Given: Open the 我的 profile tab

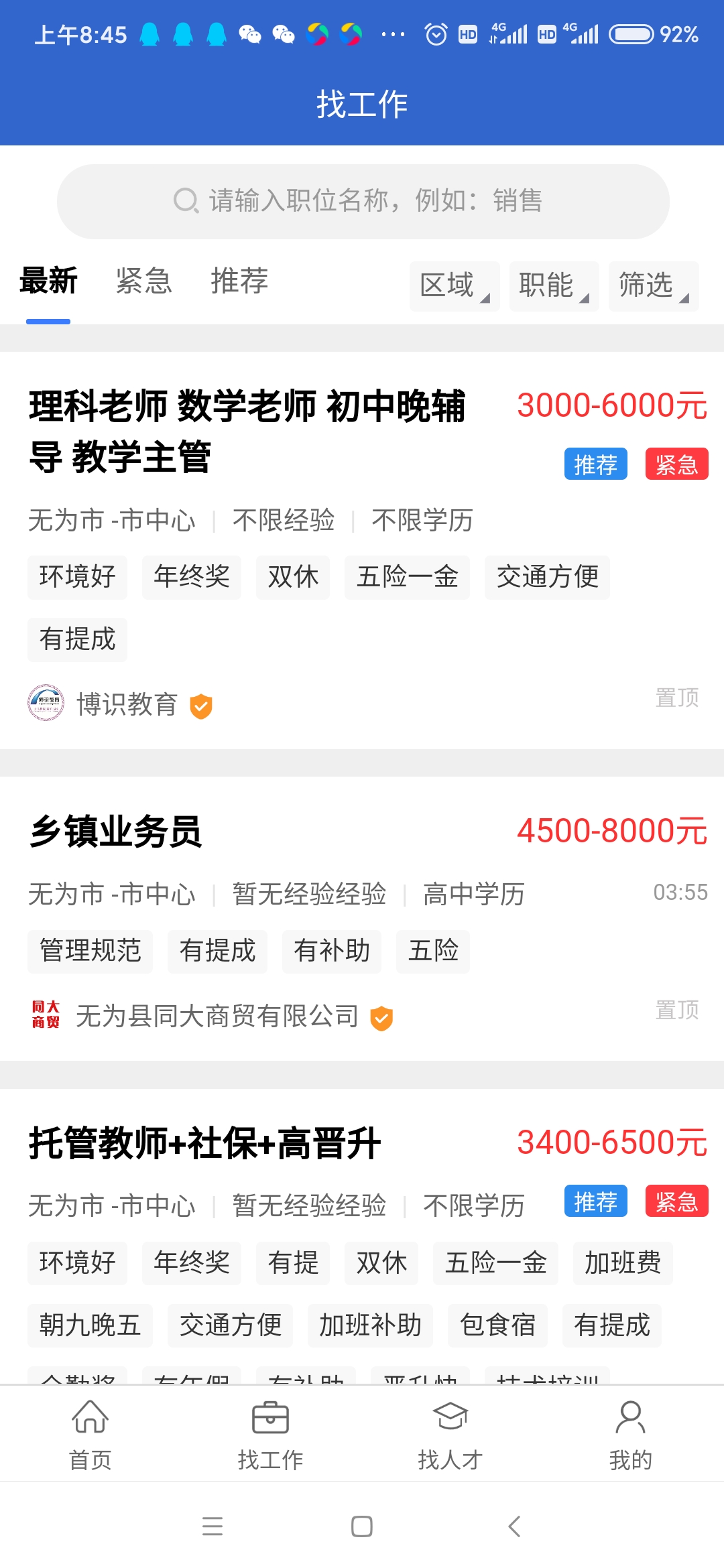Looking at the screenshot, I should click(630, 1434).
